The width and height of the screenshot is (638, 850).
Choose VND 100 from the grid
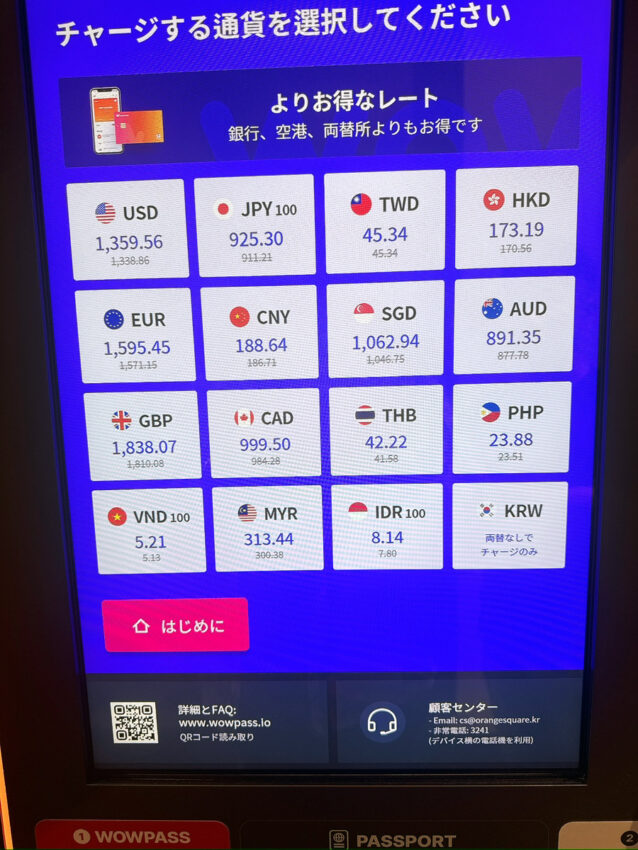click(x=149, y=531)
